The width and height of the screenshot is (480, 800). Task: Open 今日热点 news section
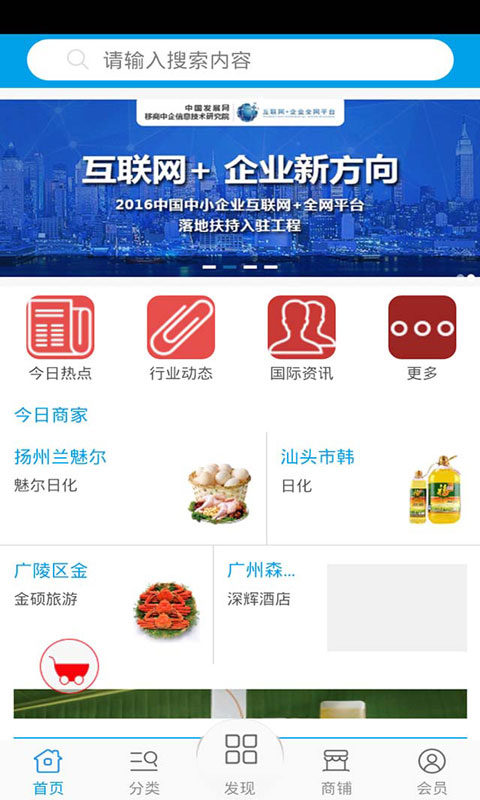[x=60, y=338]
